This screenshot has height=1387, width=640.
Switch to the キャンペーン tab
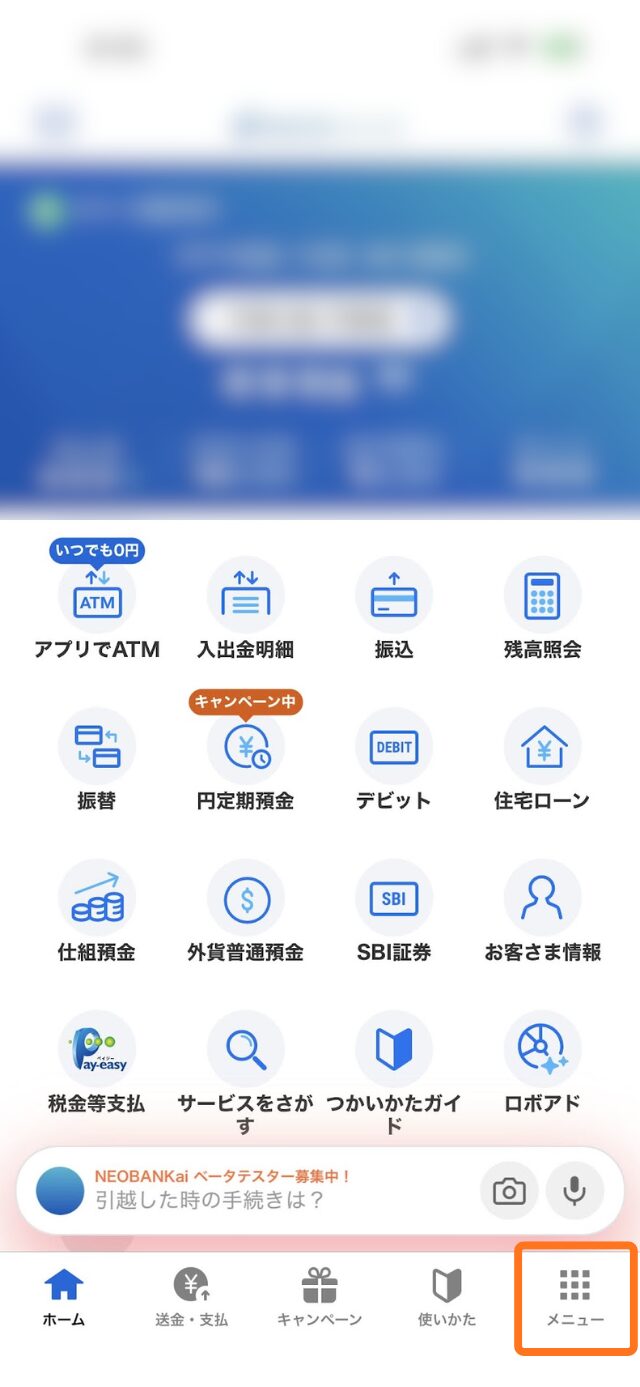(319, 1297)
